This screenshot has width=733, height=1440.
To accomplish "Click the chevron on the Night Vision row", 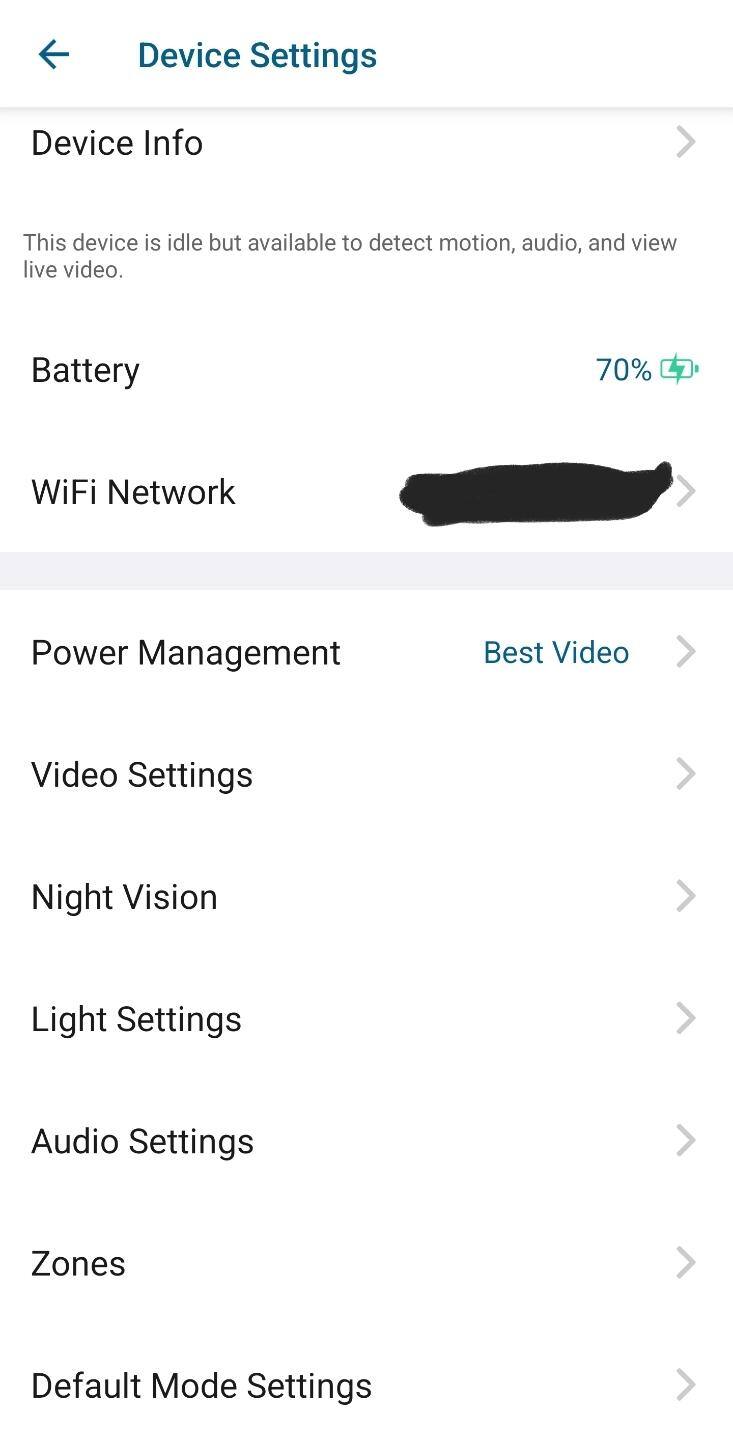I will (x=686, y=895).
